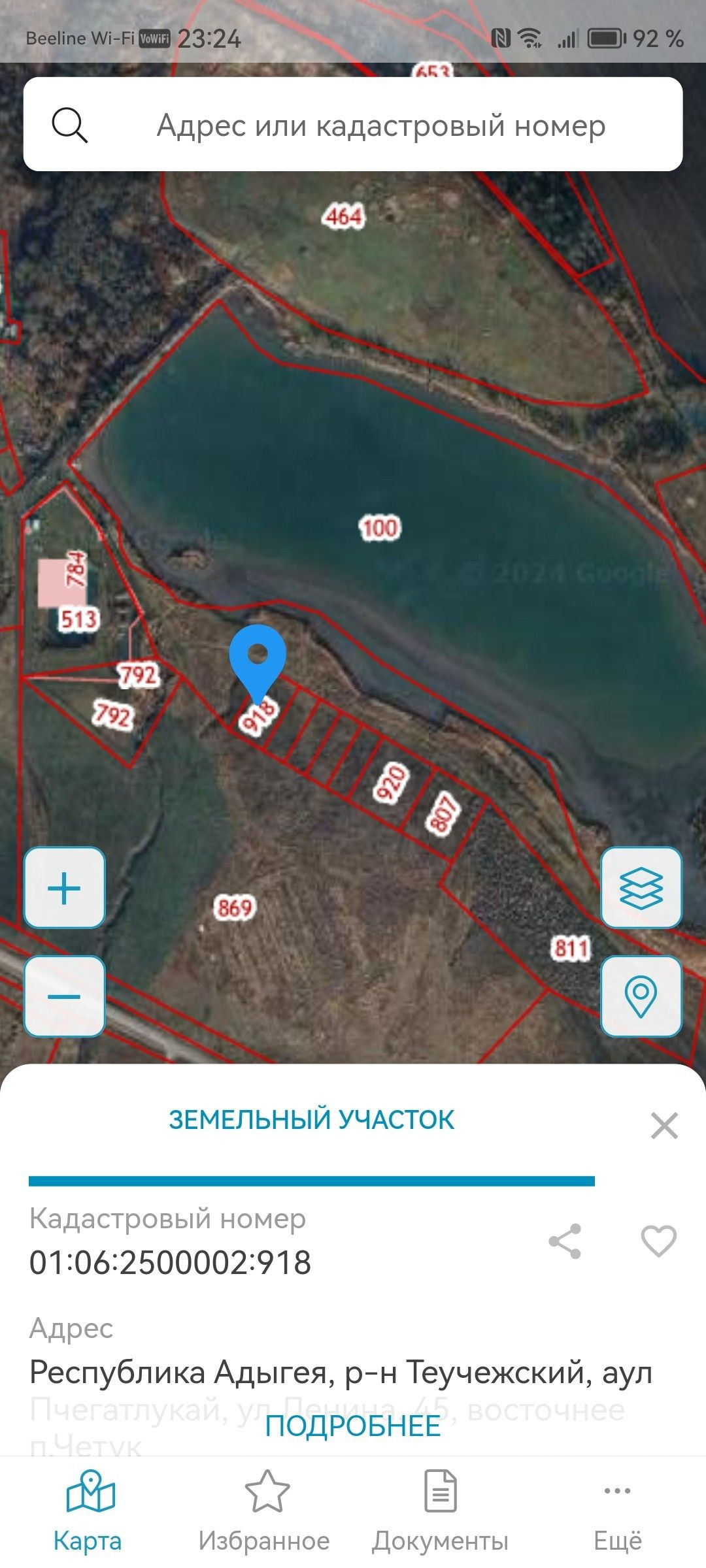706x1568 pixels.
Task: Zoom in with the plus button
Action: (65, 888)
